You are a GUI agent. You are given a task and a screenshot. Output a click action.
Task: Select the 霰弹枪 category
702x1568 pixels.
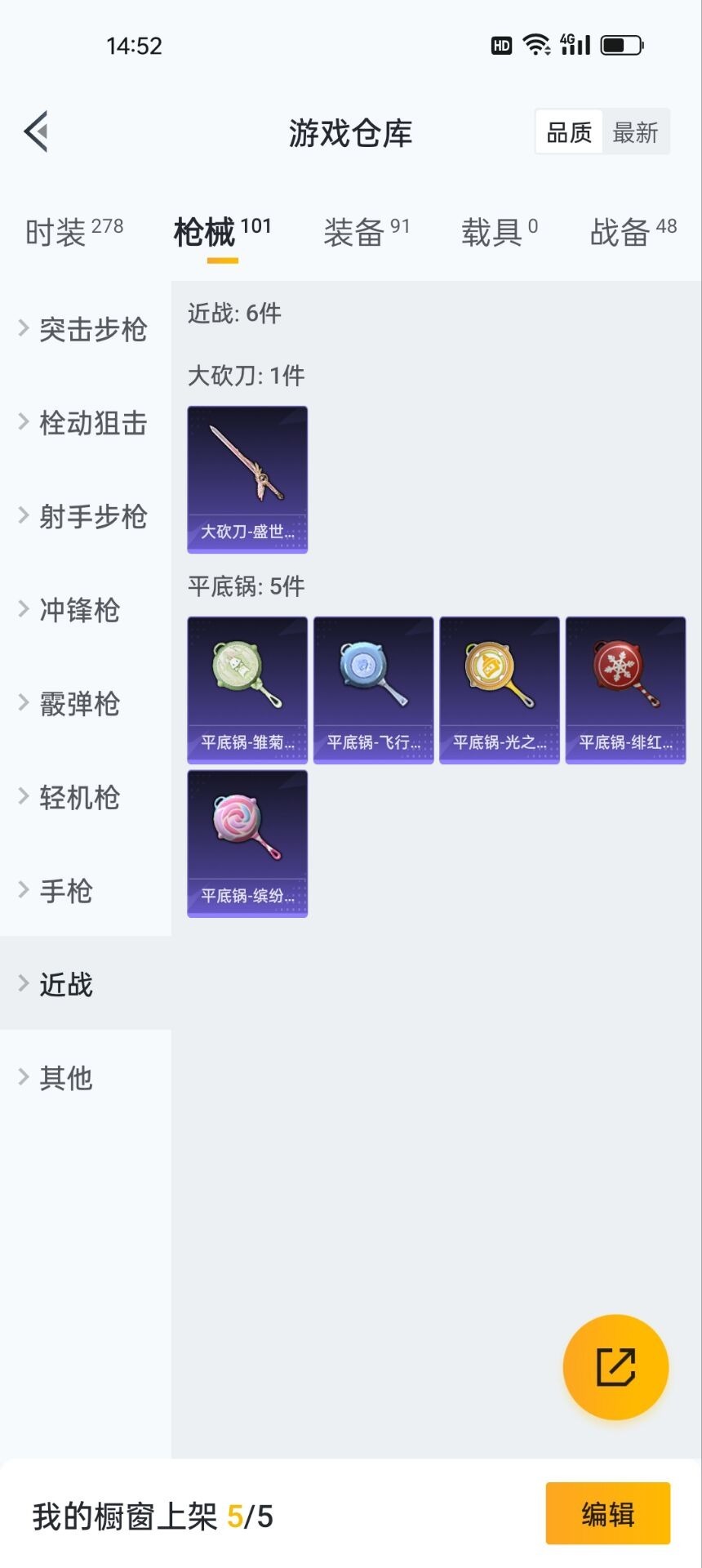coord(79,703)
